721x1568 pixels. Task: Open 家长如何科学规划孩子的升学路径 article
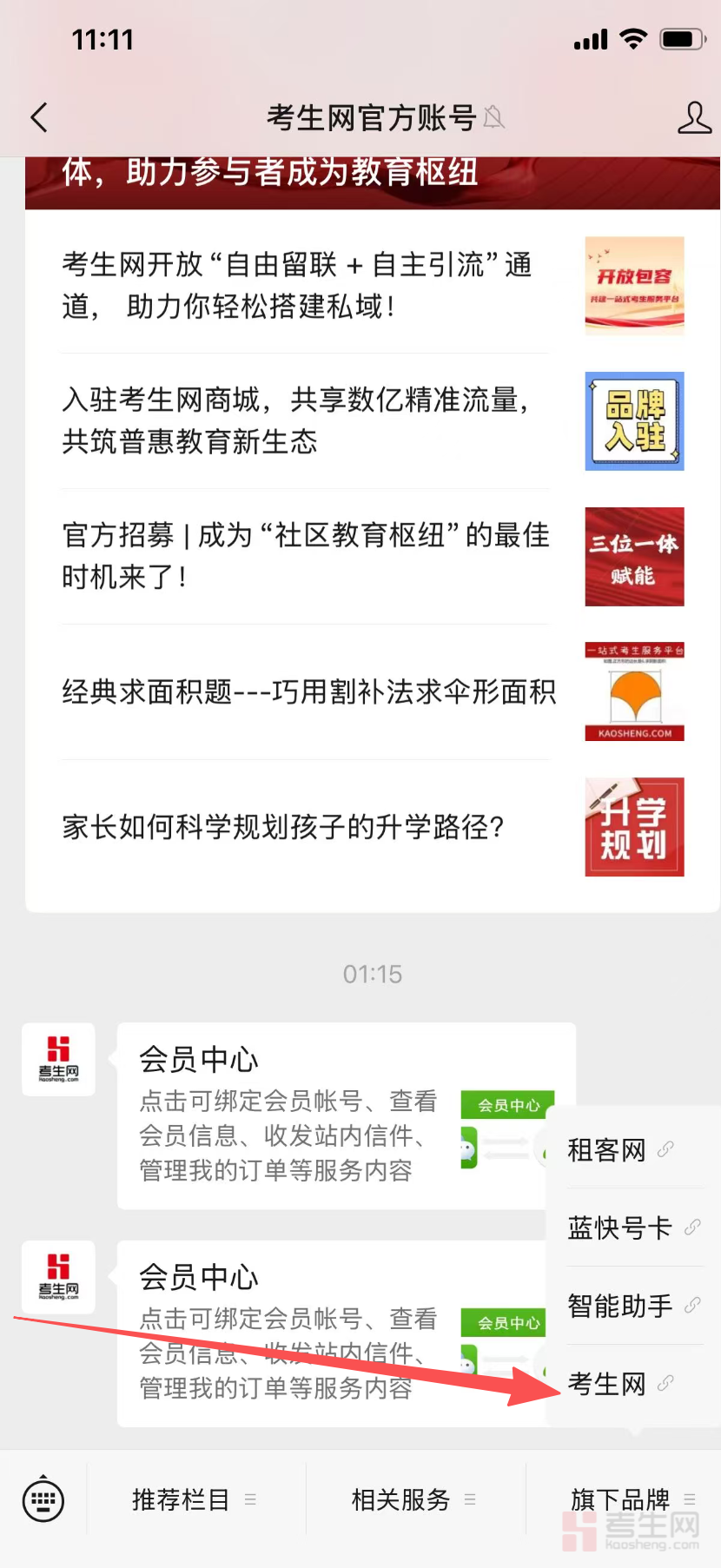click(x=283, y=827)
